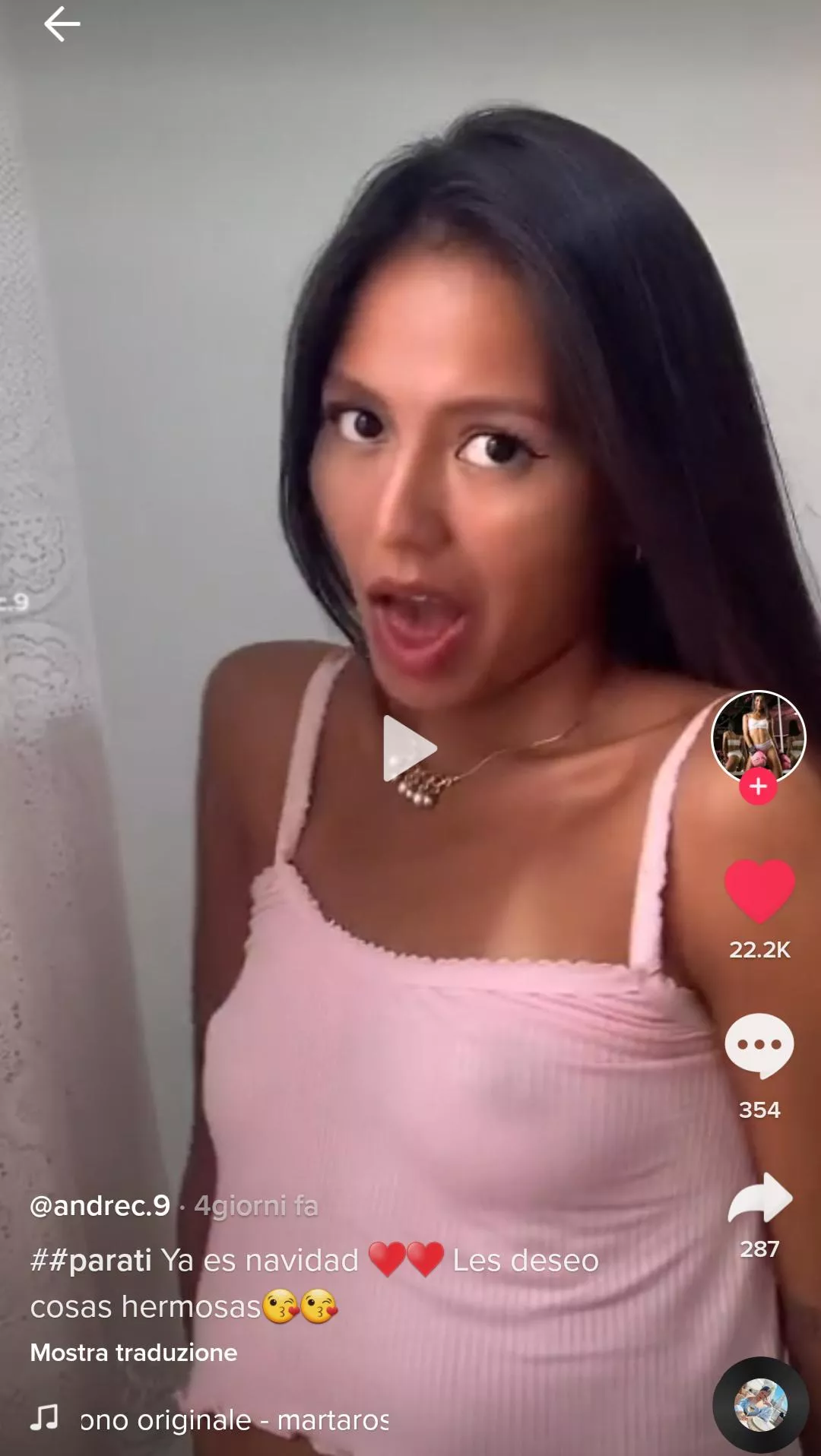Open the original sound by martaros
This screenshot has width=821, height=1456.
(x=233, y=1420)
